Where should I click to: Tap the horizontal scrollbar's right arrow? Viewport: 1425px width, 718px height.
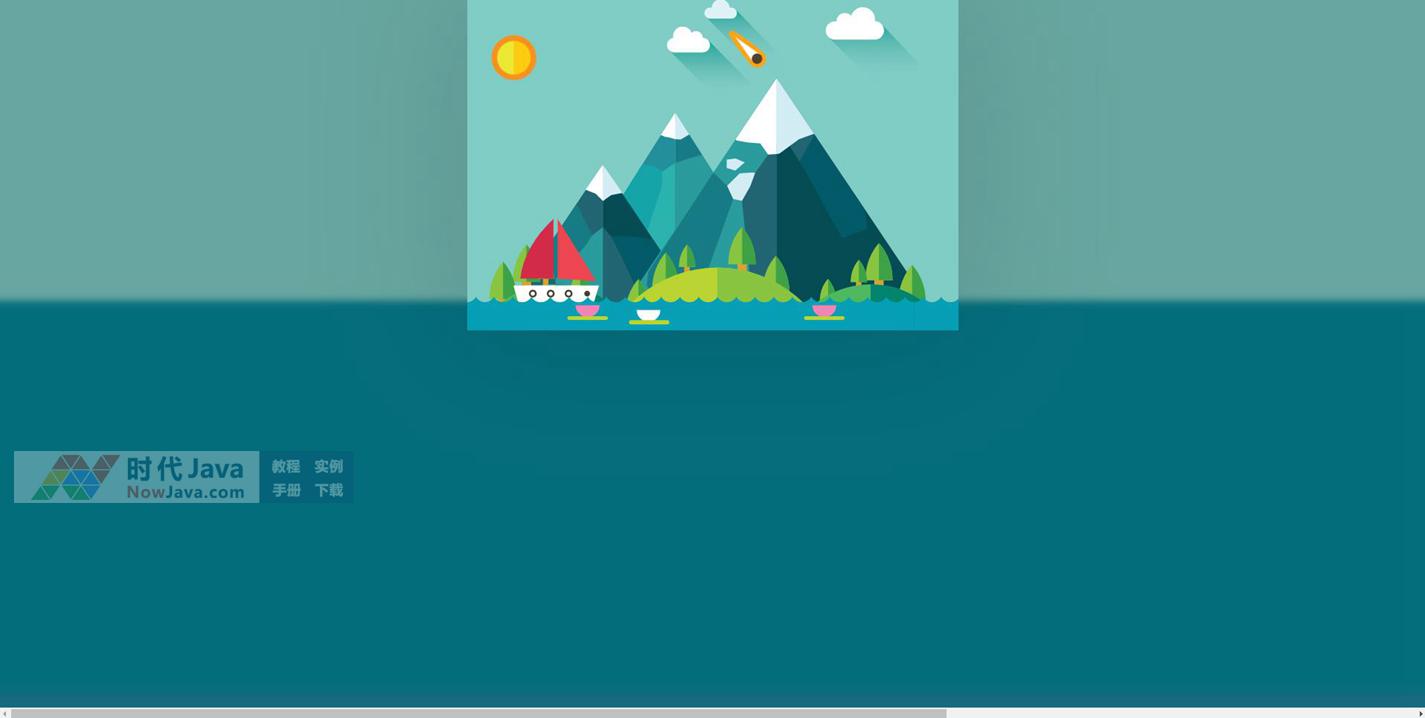pos(1420,713)
